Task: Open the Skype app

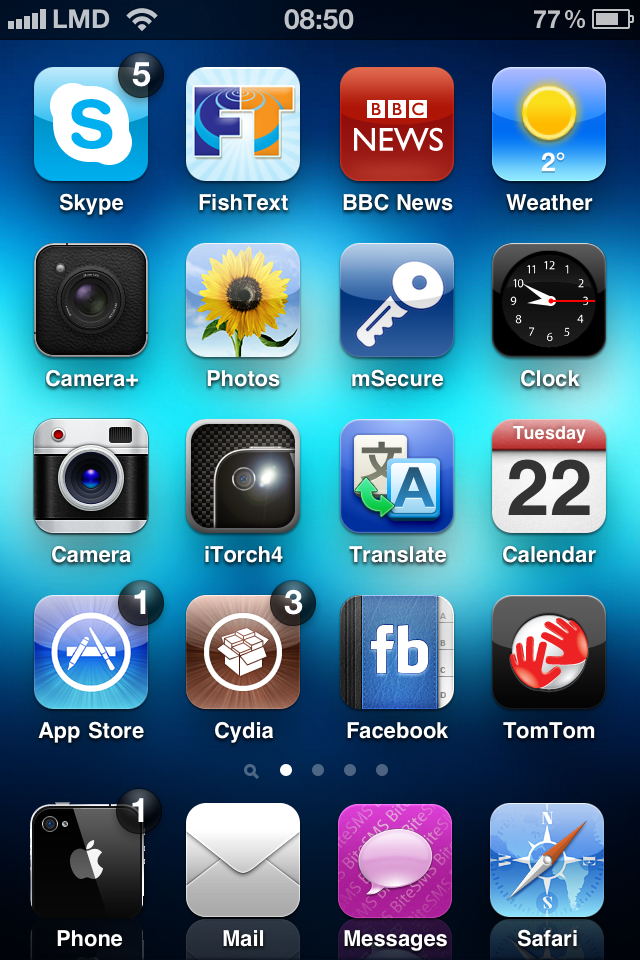Action: point(91,124)
